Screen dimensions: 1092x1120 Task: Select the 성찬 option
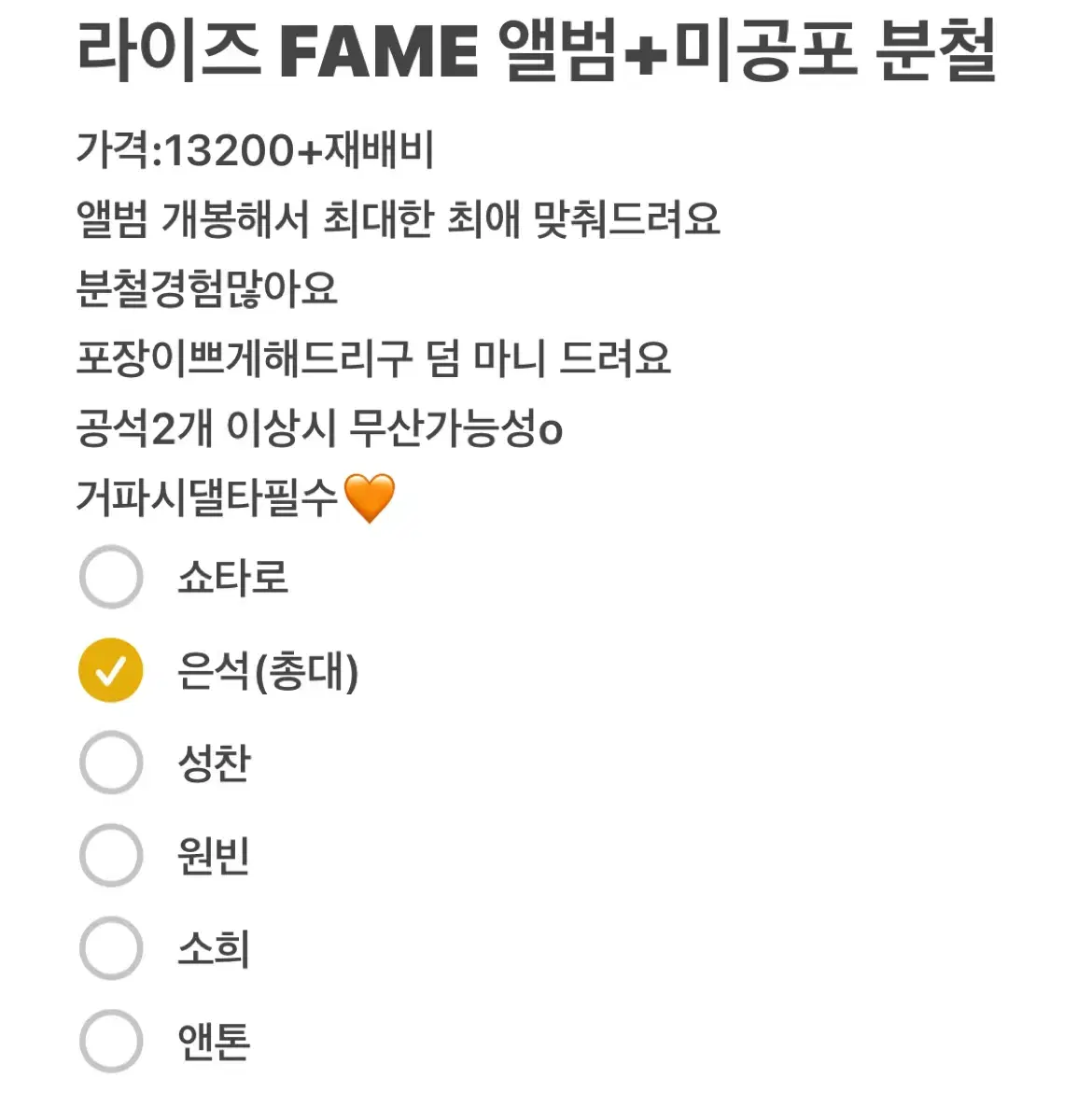[x=111, y=762]
